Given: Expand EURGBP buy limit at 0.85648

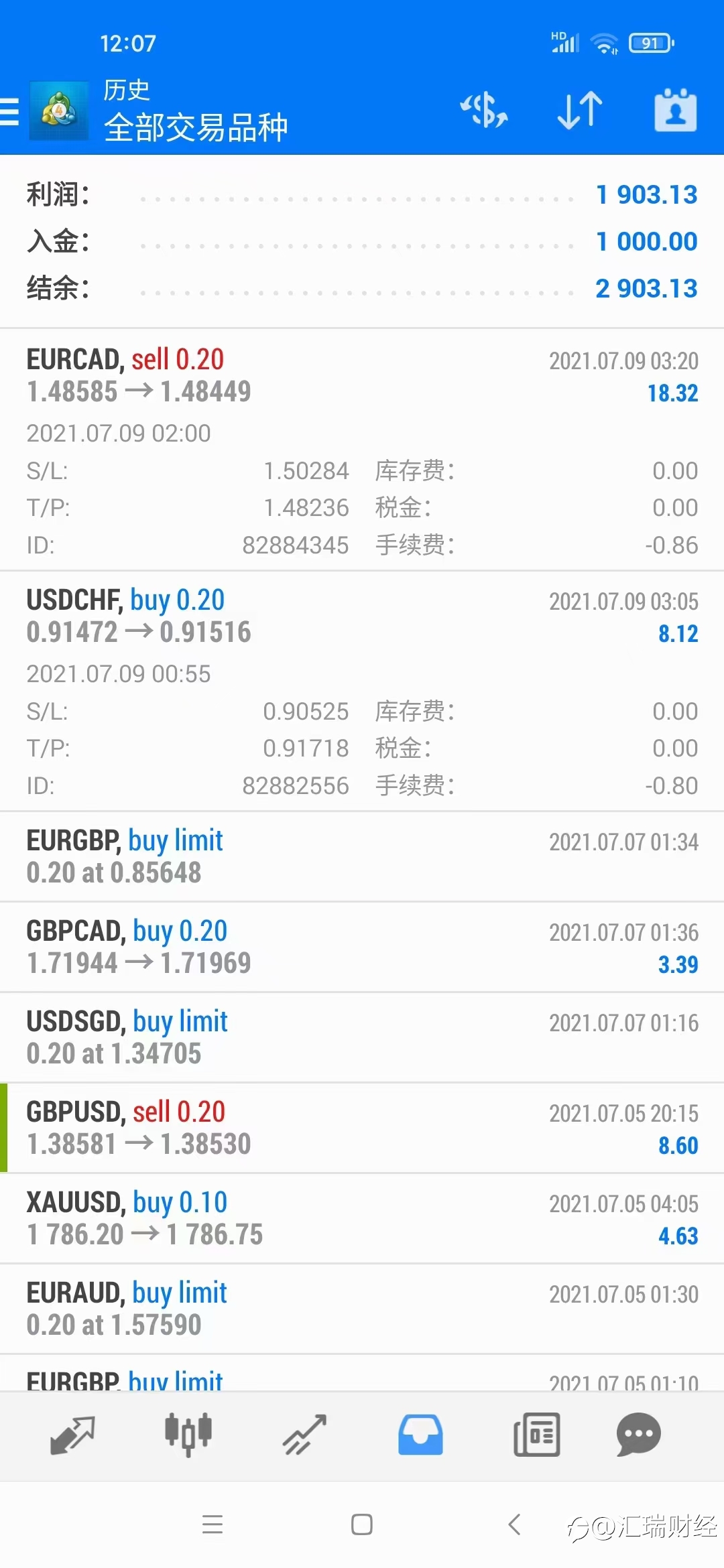Looking at the screenshot, I should tap(362, 856).
